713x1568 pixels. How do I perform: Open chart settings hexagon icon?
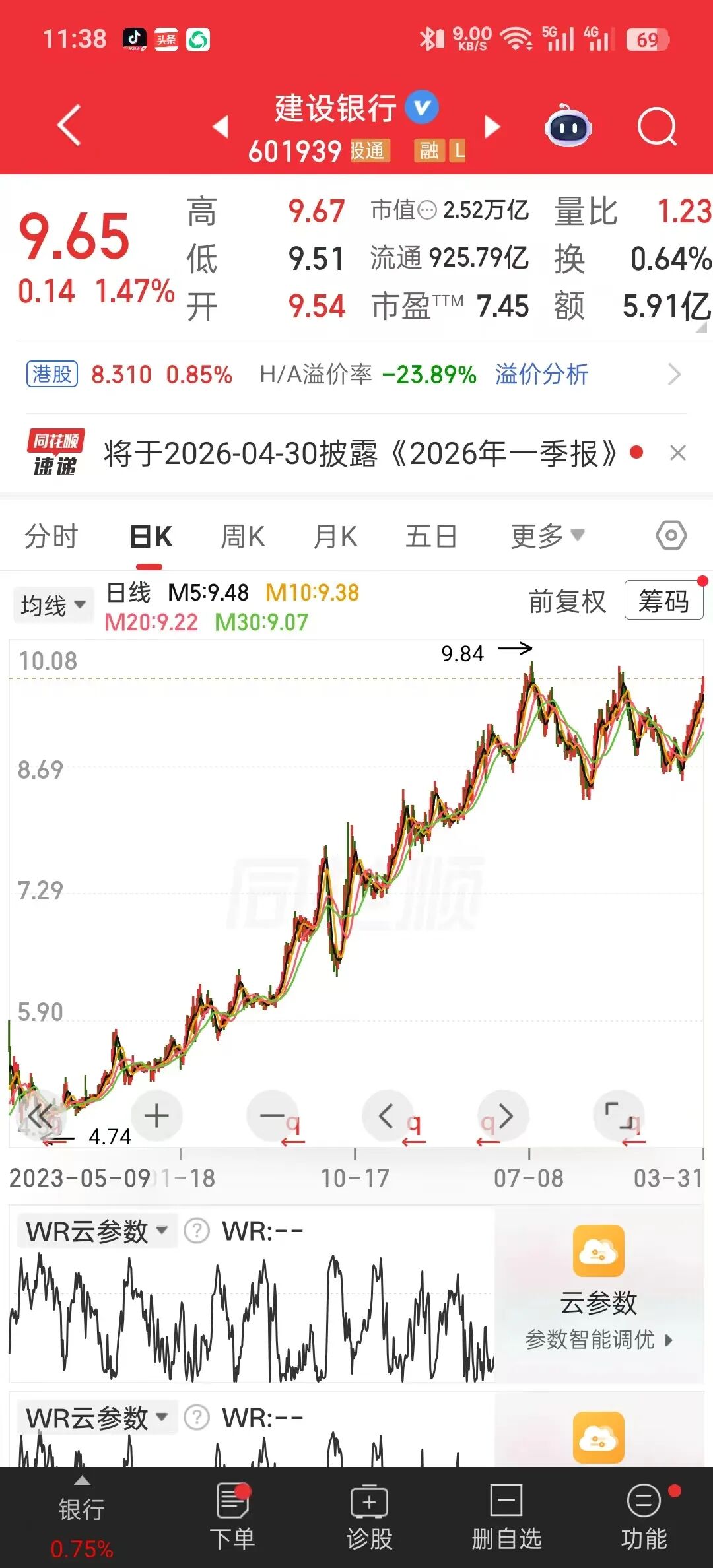point(671,535)
